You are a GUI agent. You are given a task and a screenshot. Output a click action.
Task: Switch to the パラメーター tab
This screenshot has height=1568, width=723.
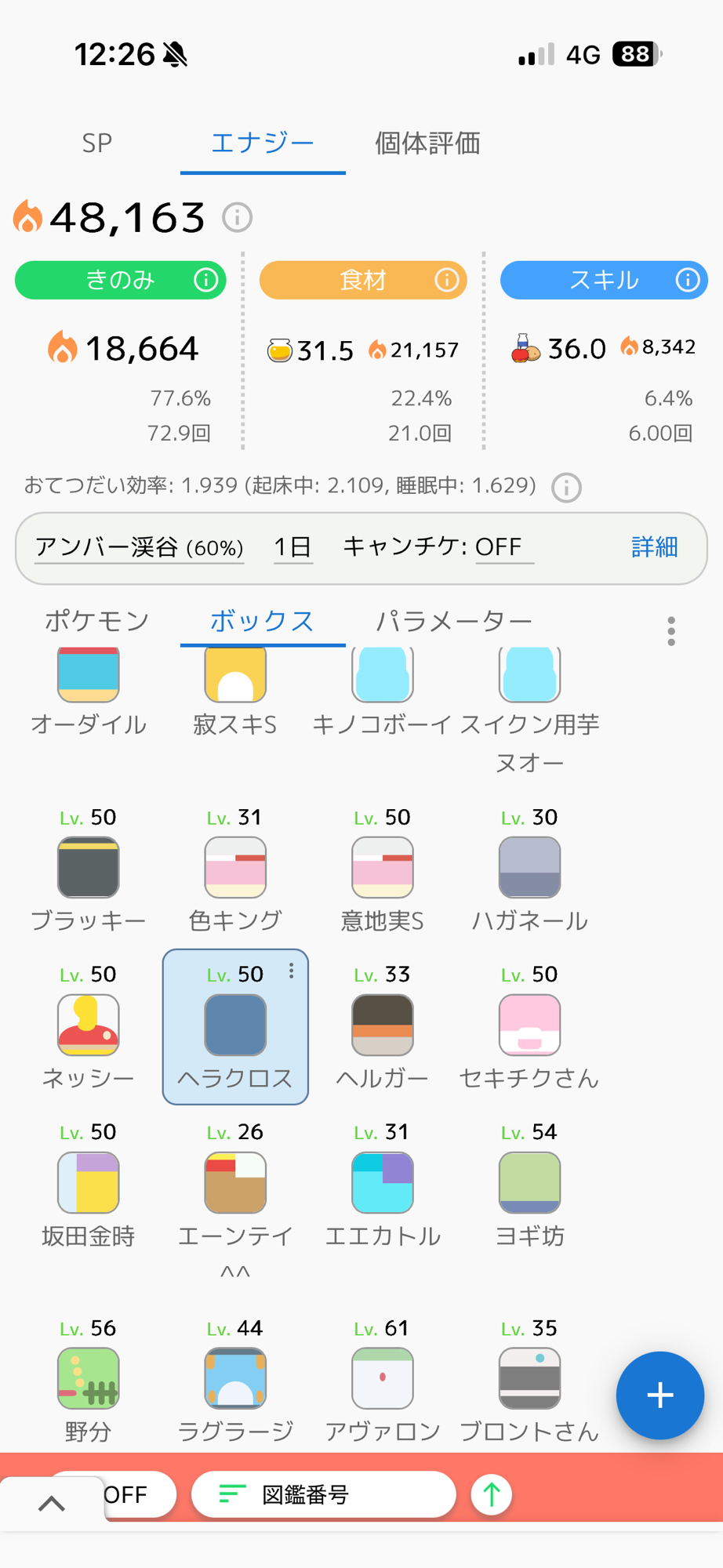pyautogui.click(x=453, y=621)
